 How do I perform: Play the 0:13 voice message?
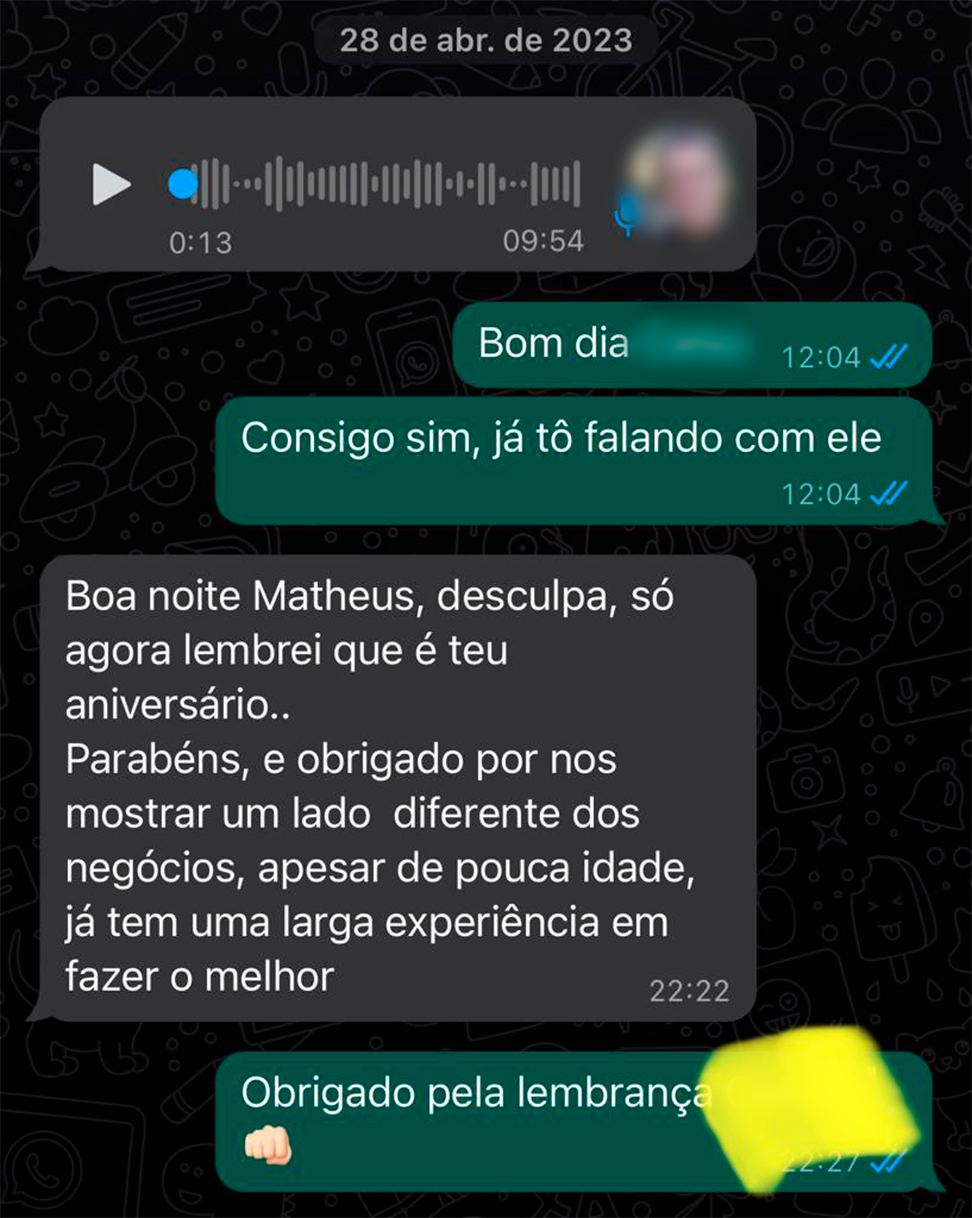112,185
